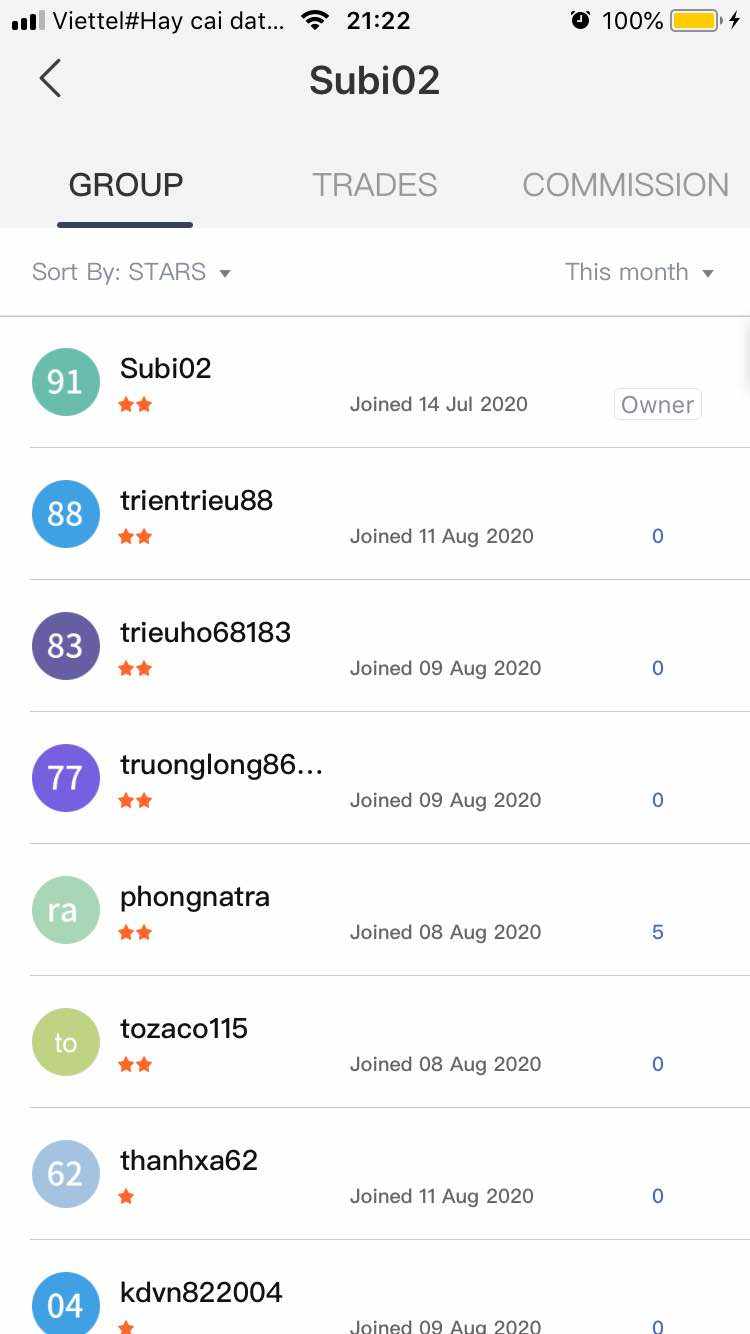750x1334 pixels.
Task: Switch to the COMMISSION tab
Action: (x=625, y=185)
